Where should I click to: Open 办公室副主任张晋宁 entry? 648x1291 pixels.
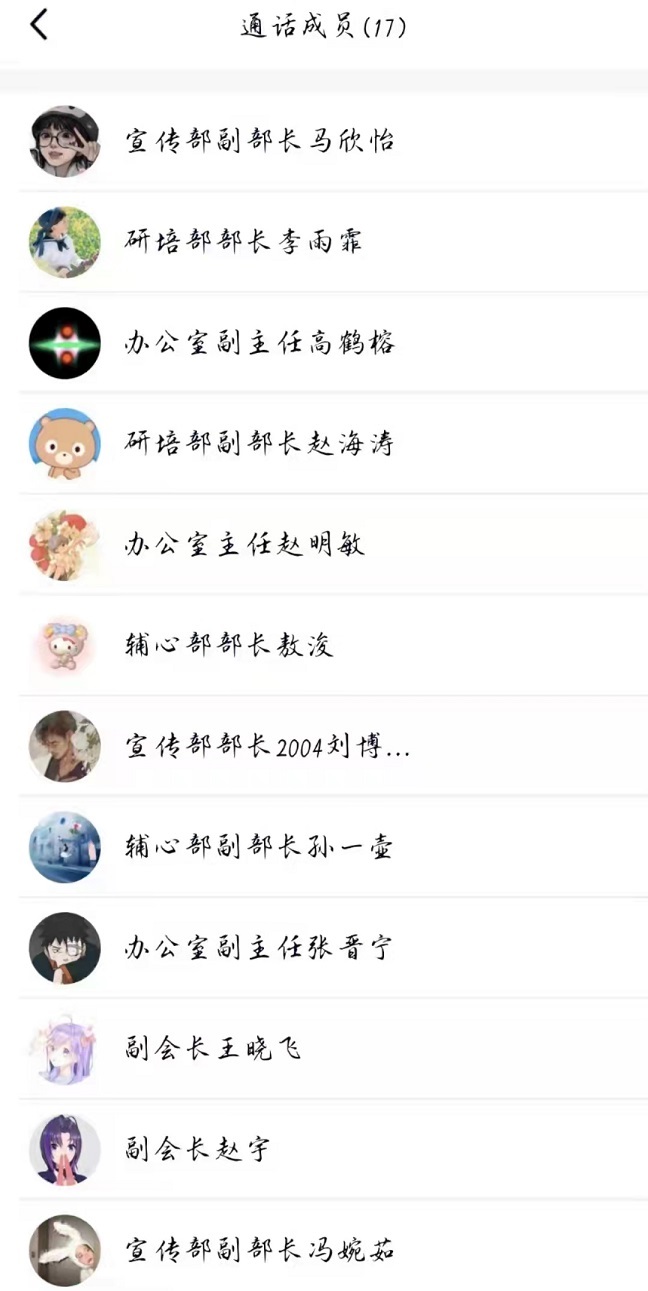click(260, 947)
